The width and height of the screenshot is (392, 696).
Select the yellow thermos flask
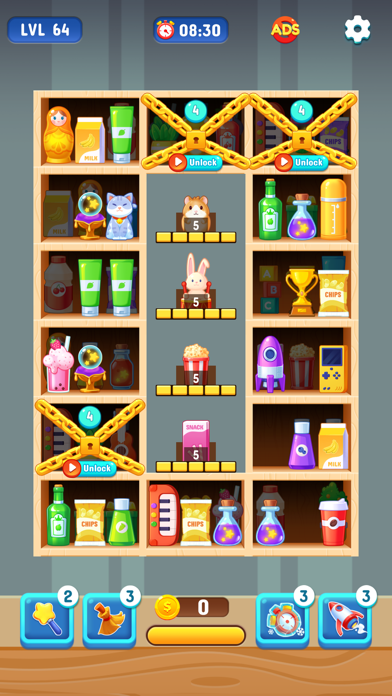tap(333, 209)
